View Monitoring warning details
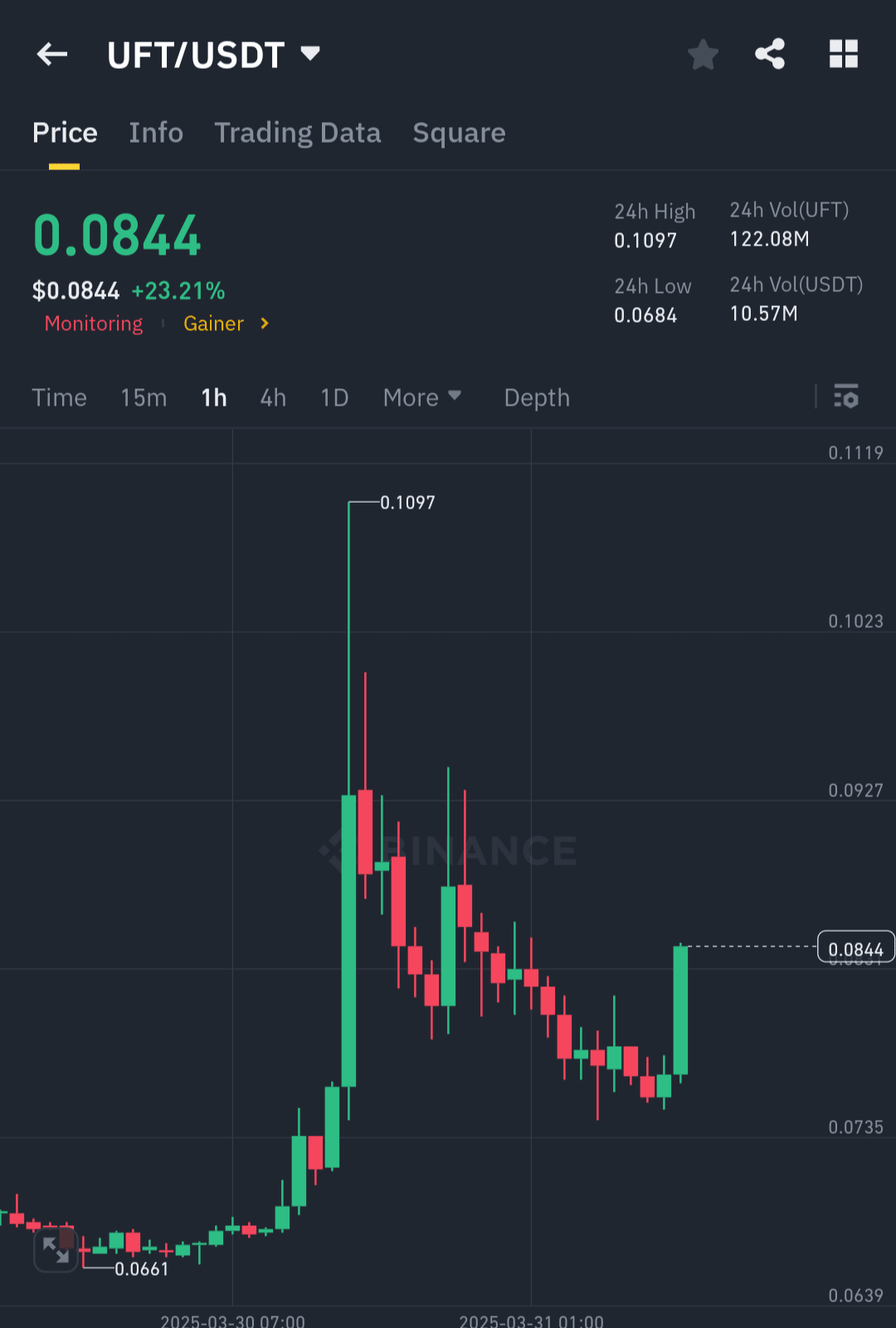896x1328 pixels. pyautogui.click(x=93, y=323)
